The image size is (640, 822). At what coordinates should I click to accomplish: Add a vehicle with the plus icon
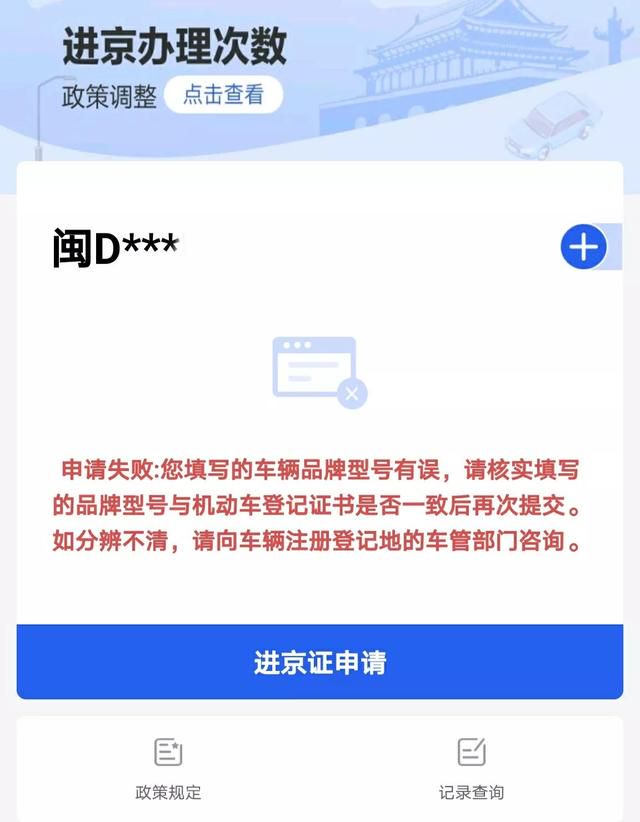[583, 247]
